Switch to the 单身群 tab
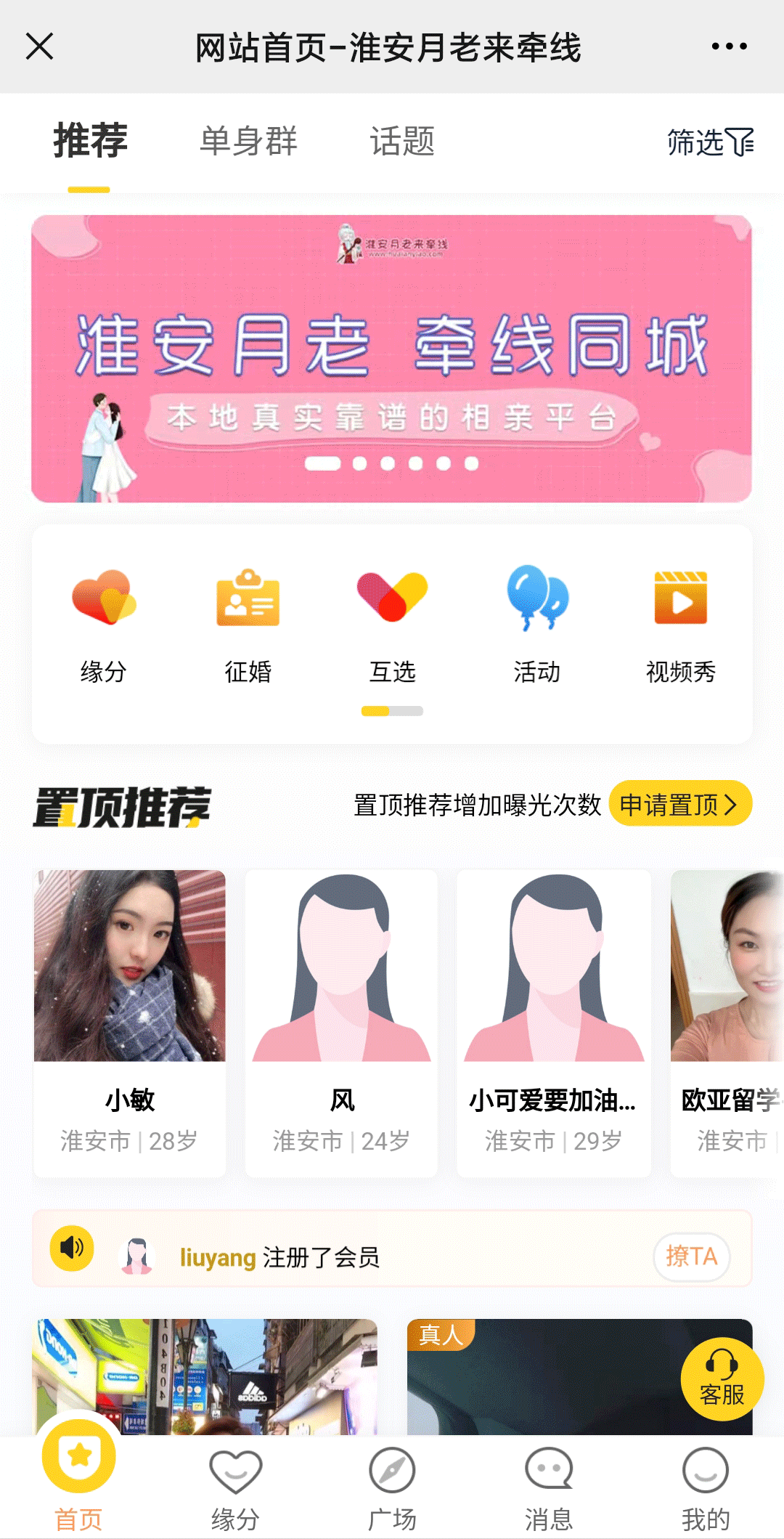 tap(248, 141)
